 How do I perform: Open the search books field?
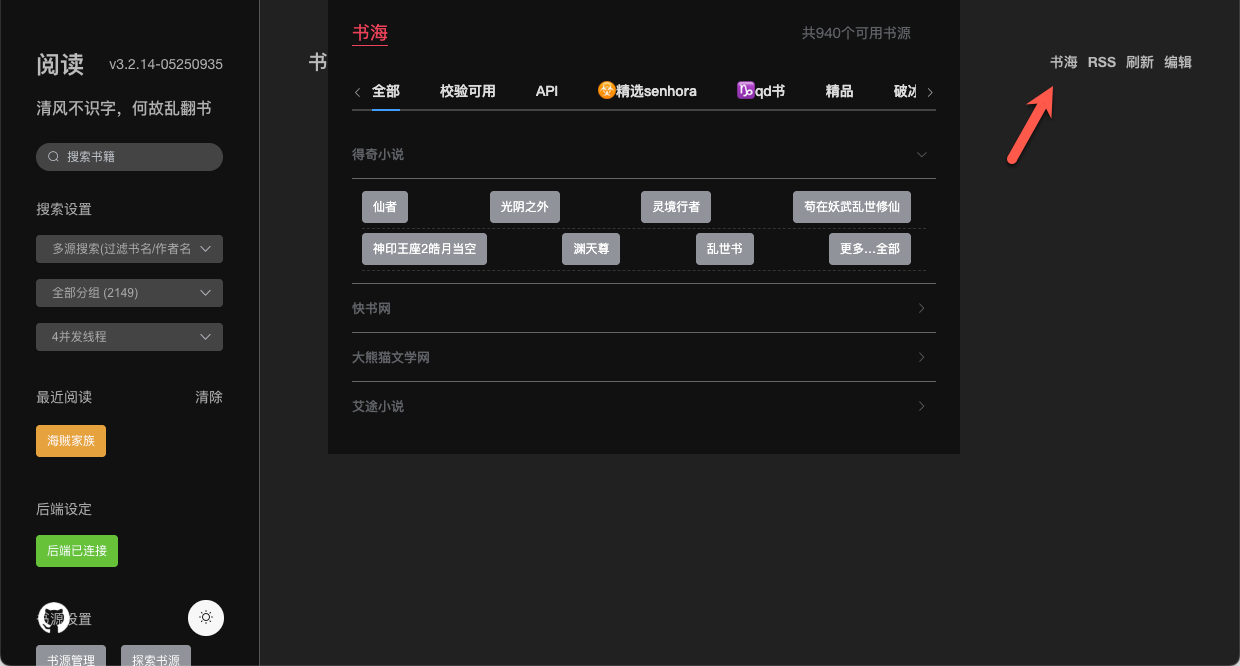pyautogui.click(x=129, y=157)
